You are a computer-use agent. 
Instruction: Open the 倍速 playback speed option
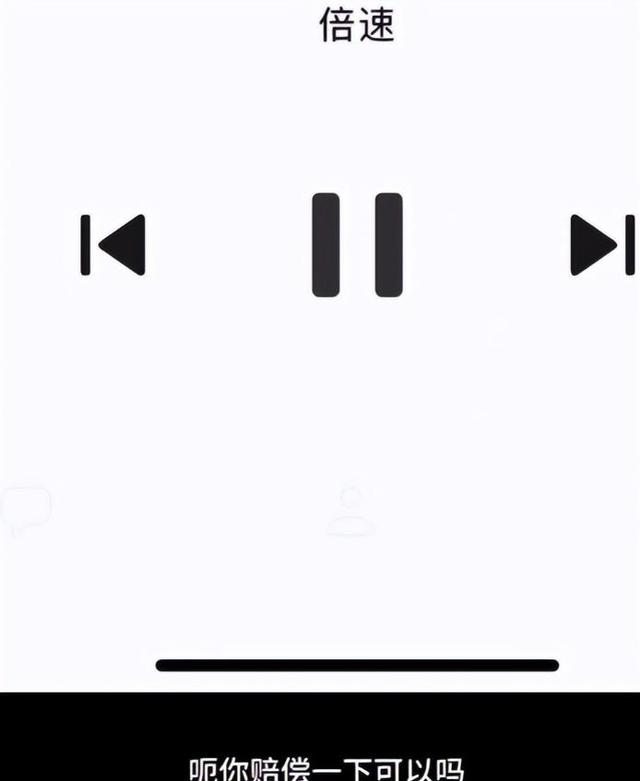[x=357, y=25]
